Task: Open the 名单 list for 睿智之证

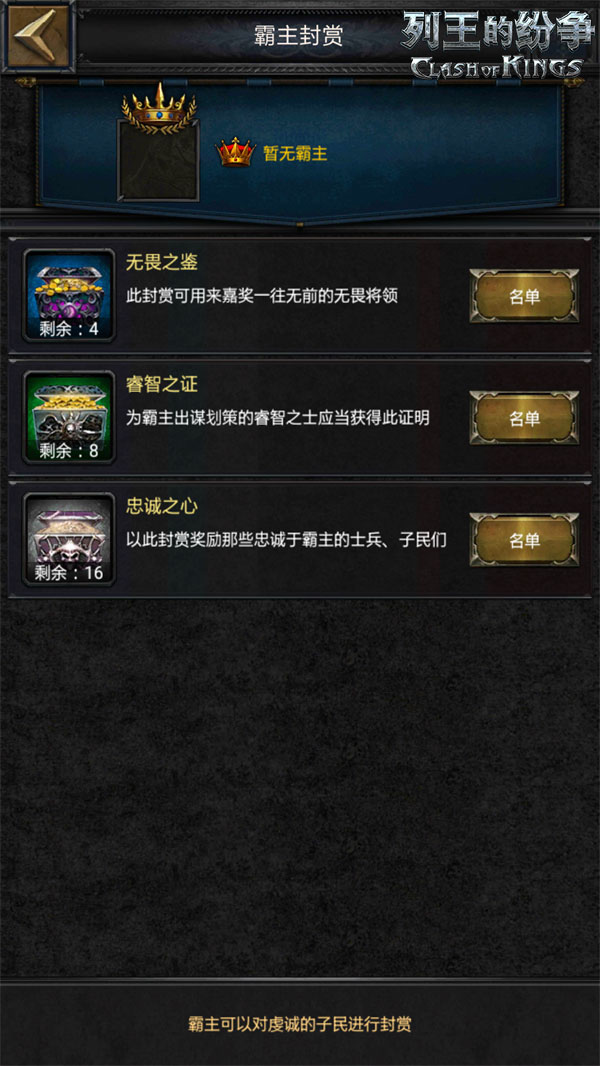Action: click(524, 418)
